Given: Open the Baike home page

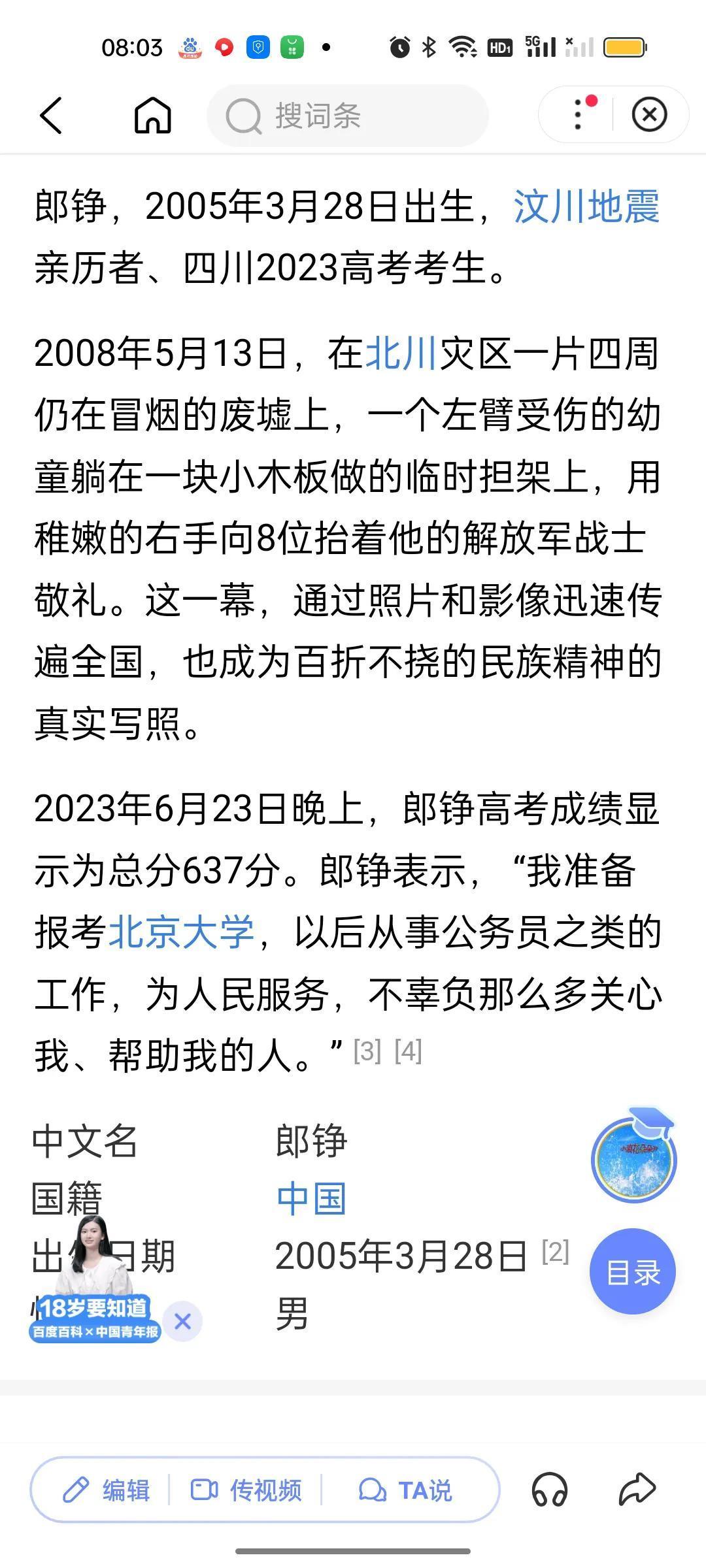Looking at the screenshot, I should [152, 116].
